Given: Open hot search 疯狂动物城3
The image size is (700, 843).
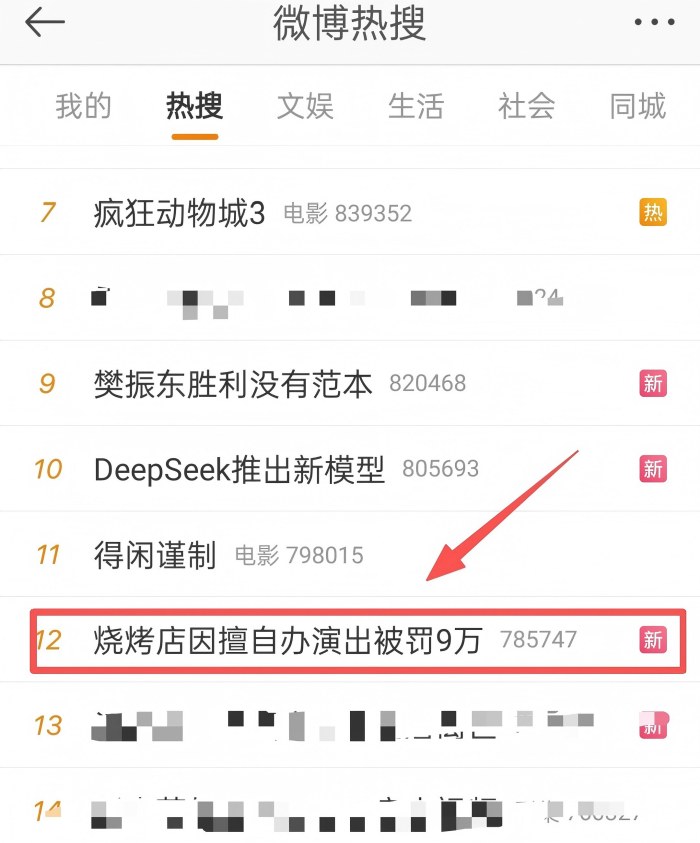Looking at the screenshot, I should 180,213.
